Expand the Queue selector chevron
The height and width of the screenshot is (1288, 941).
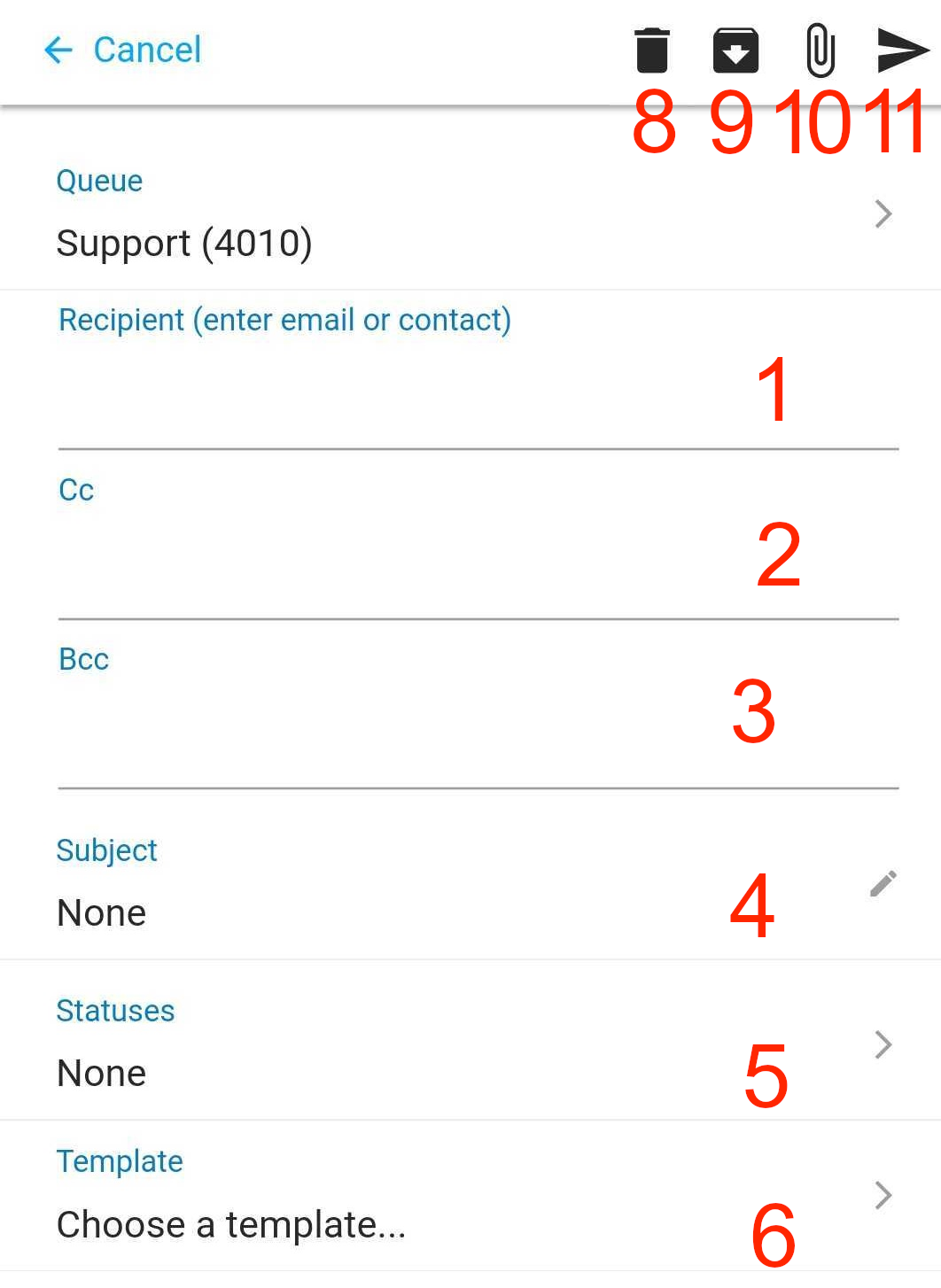pyautogui.click(x=882, y=213)
